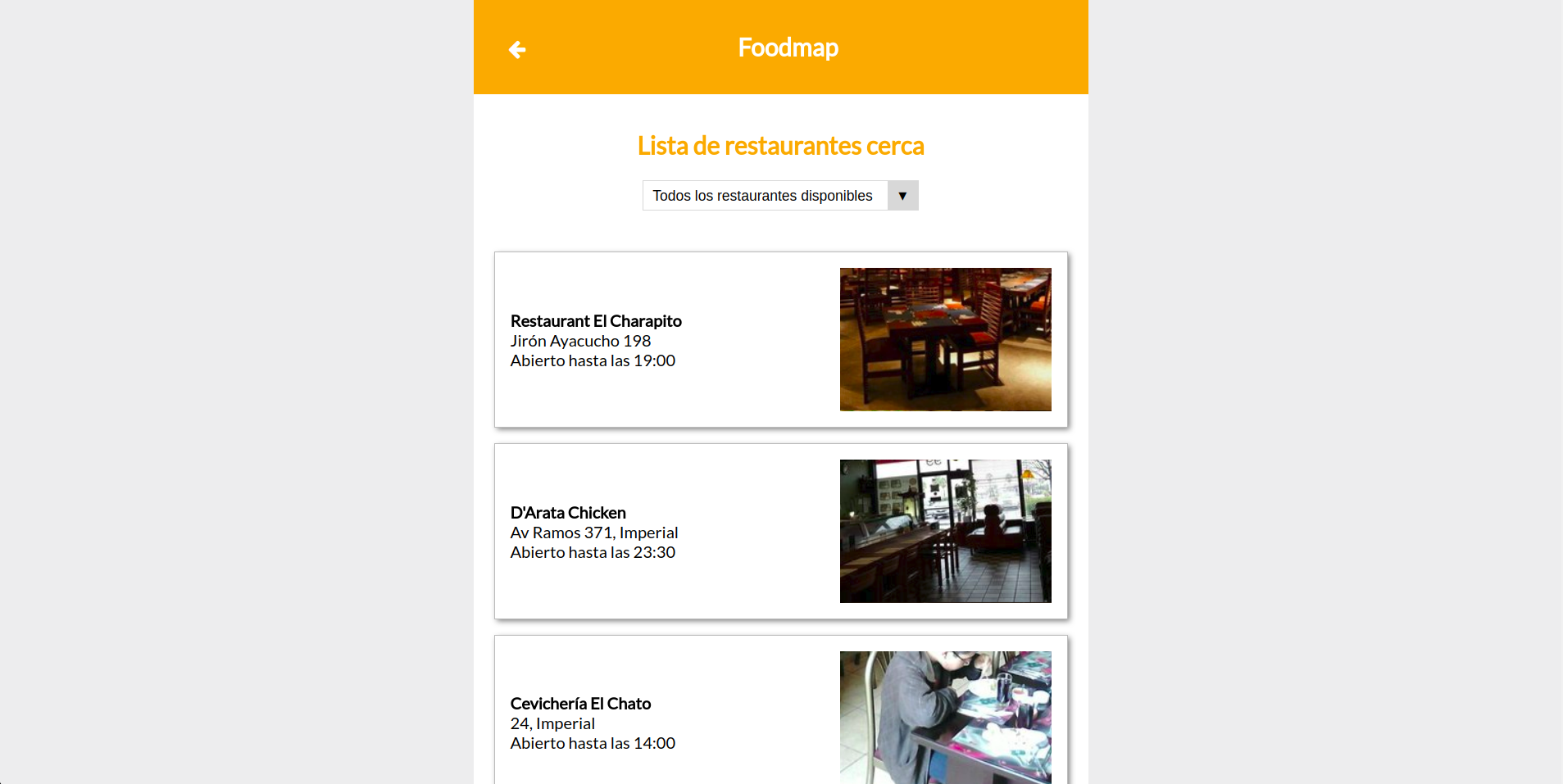The height and width of the screenshot is (784, 1563).
Task: Go back using the header arrow
Action: [x=517, y=50]
